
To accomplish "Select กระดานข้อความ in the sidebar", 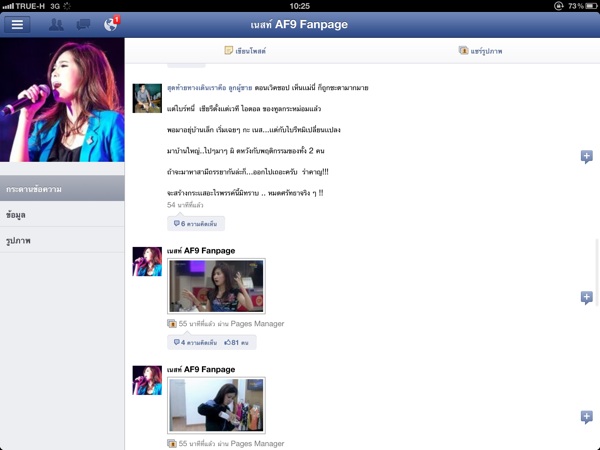I will 62,188.
